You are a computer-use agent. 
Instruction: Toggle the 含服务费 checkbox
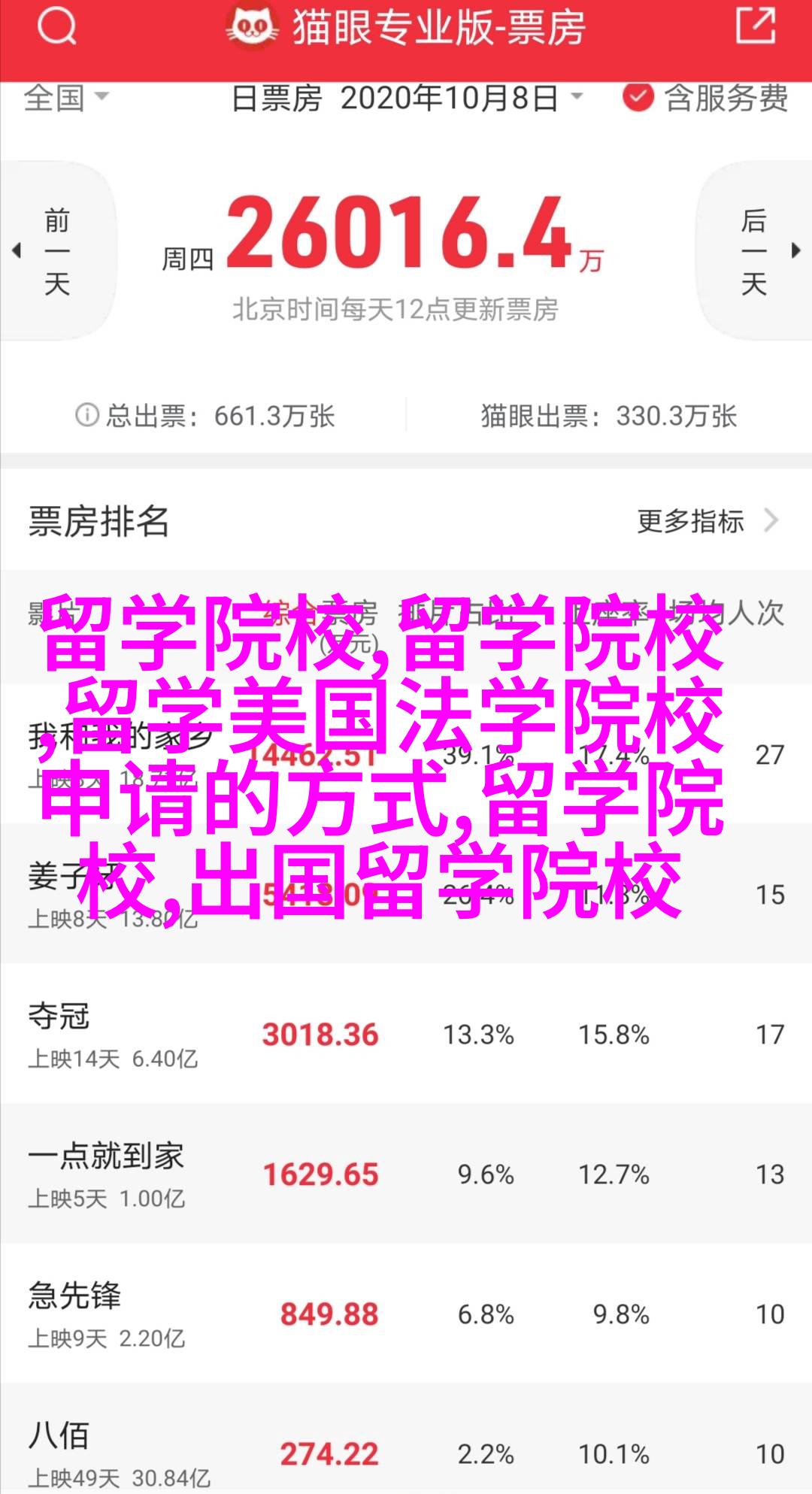coord(638,98)
